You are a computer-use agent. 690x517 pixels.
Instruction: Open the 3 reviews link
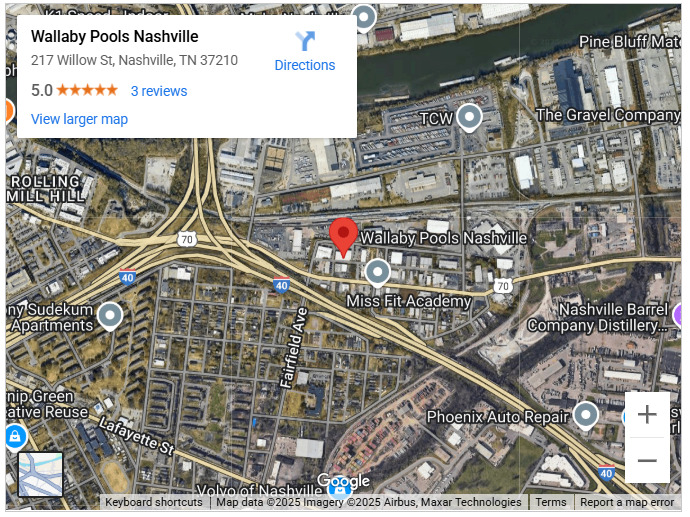pyautogui.click(x=158, y=91)
